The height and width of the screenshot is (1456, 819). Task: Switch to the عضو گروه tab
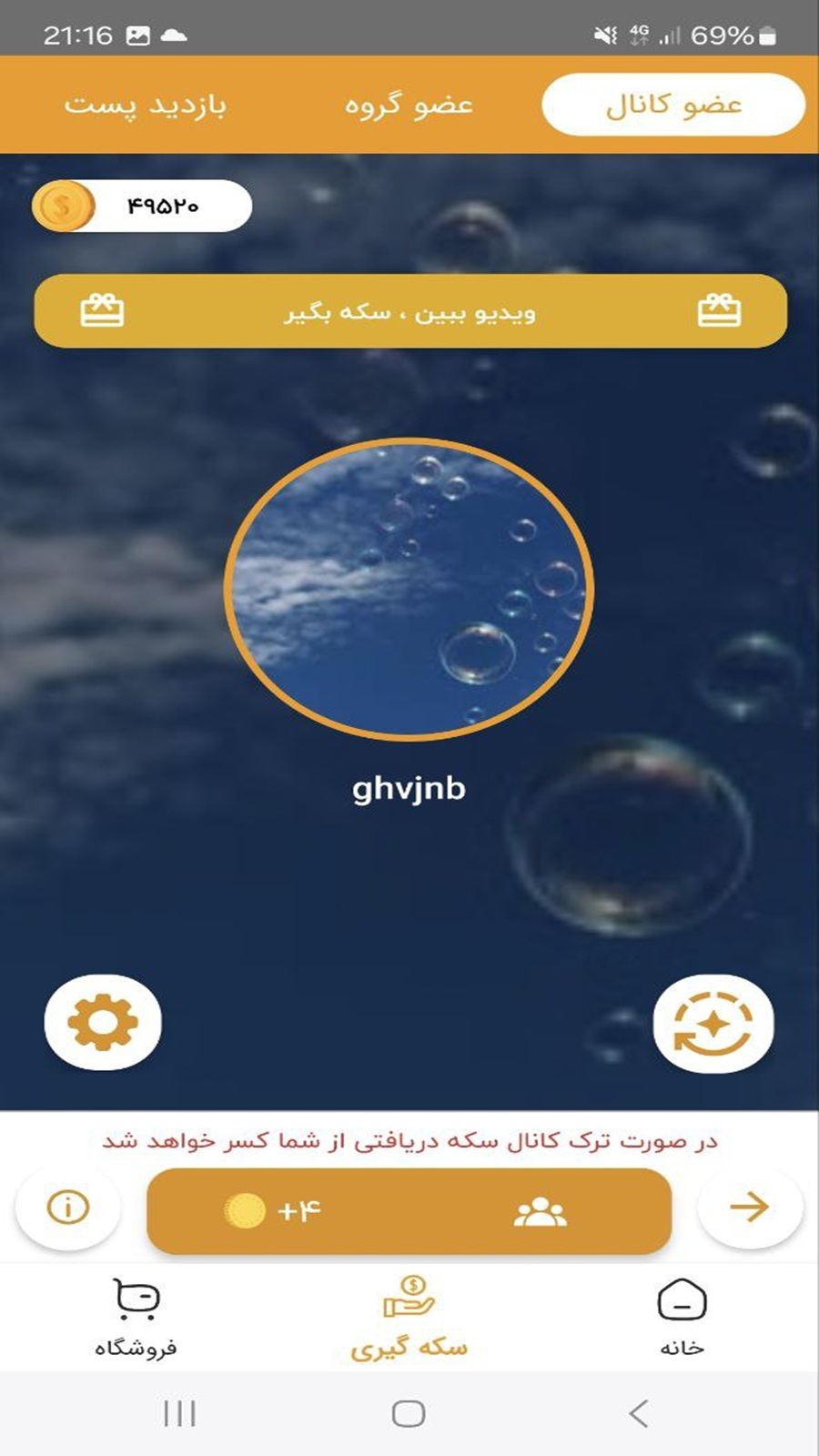point(409,105)
